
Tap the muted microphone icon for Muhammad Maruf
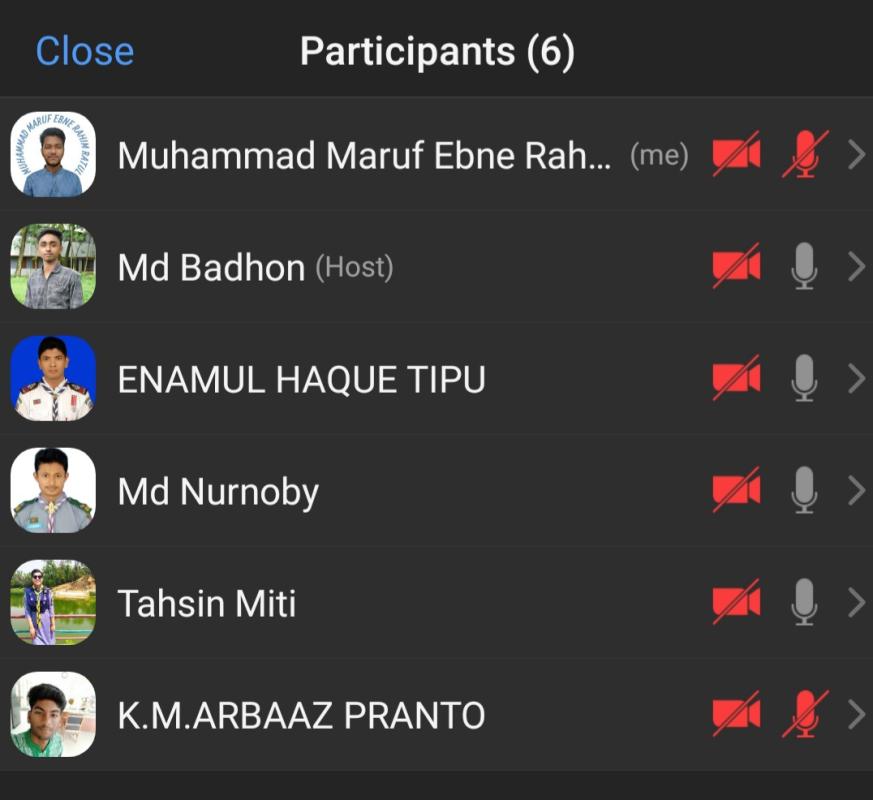[804, 155]
